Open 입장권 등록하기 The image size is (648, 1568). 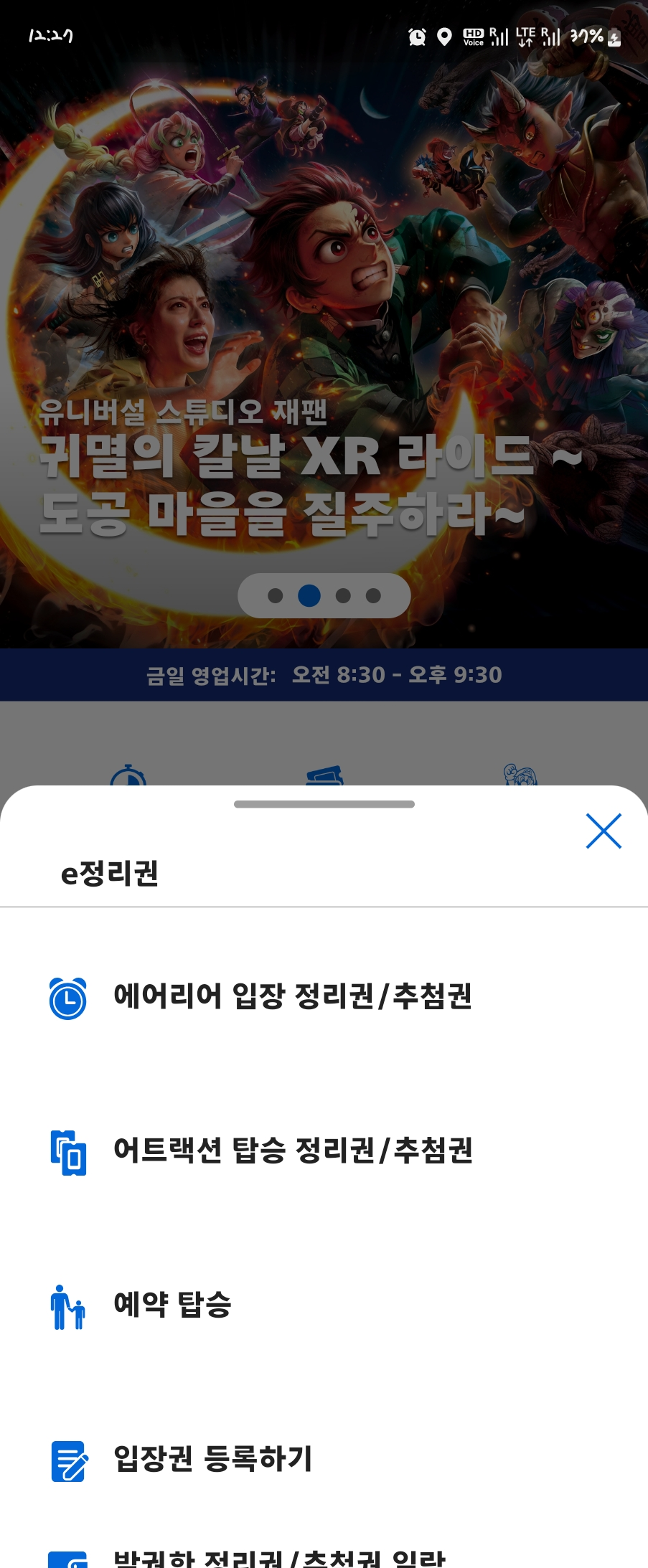click(x=213, y=1459)
